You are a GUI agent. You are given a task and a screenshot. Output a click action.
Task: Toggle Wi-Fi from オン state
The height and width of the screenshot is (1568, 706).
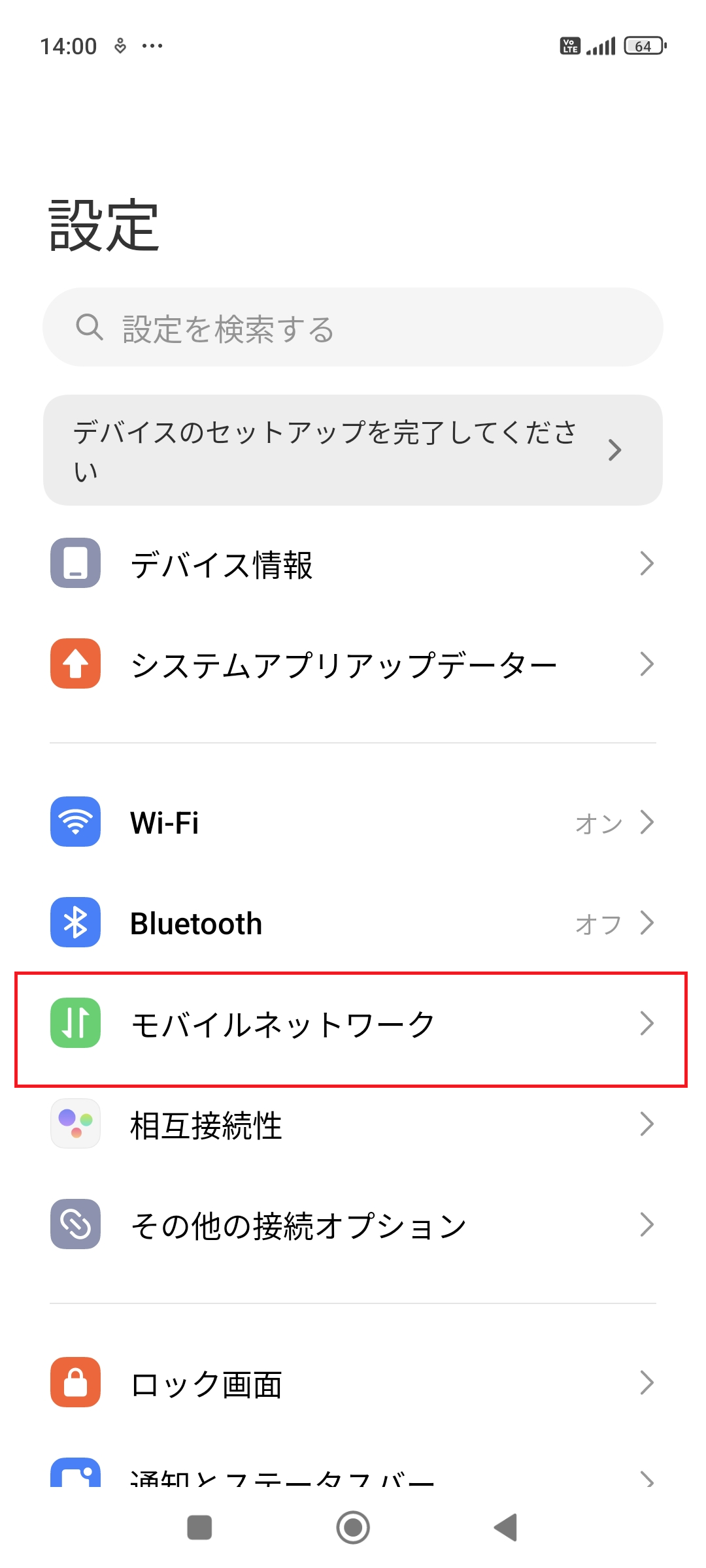click(599, 823)
